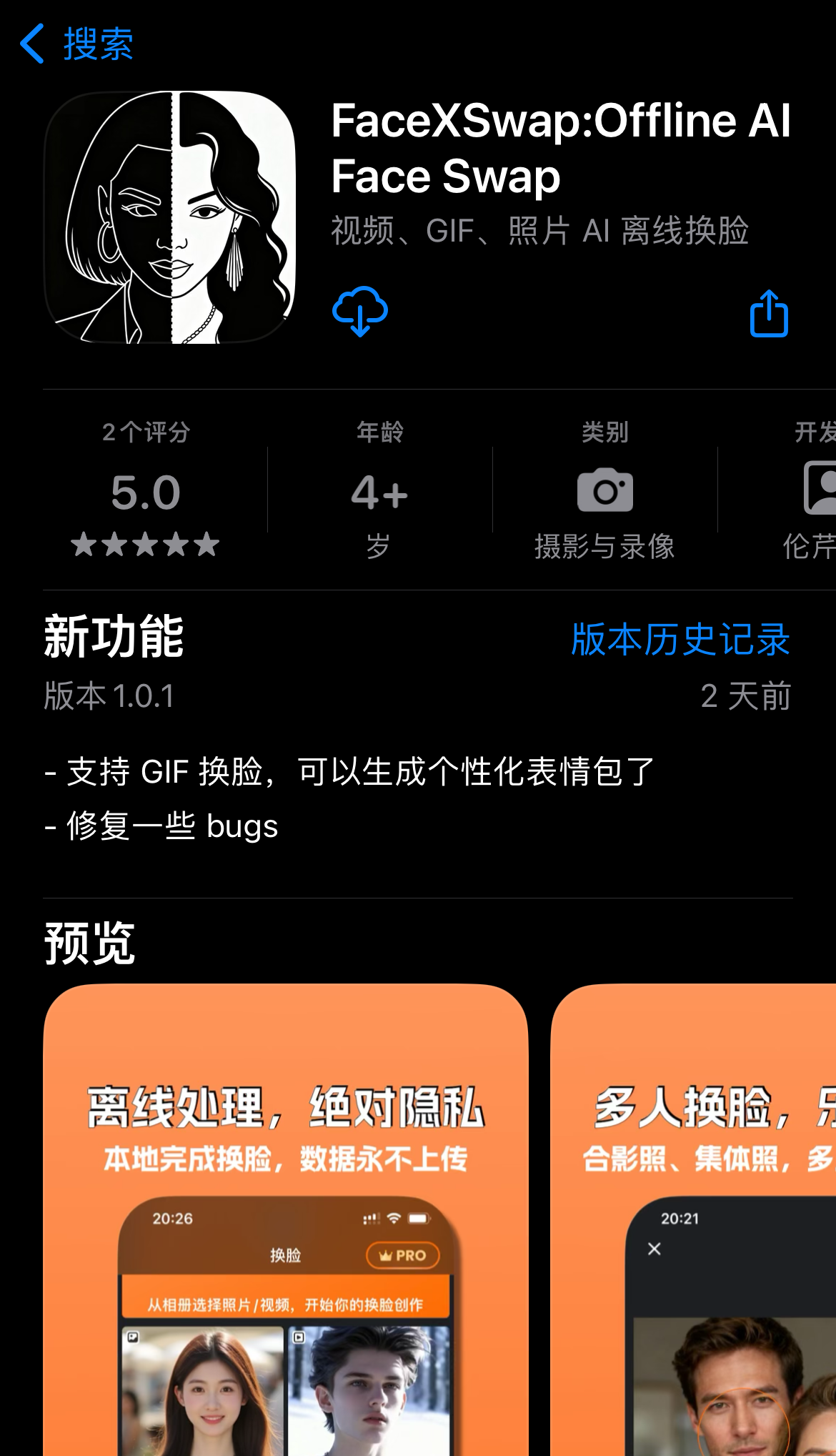Open 版本历史记录 link
This screenshot has height=1456, width=836.
680,639
